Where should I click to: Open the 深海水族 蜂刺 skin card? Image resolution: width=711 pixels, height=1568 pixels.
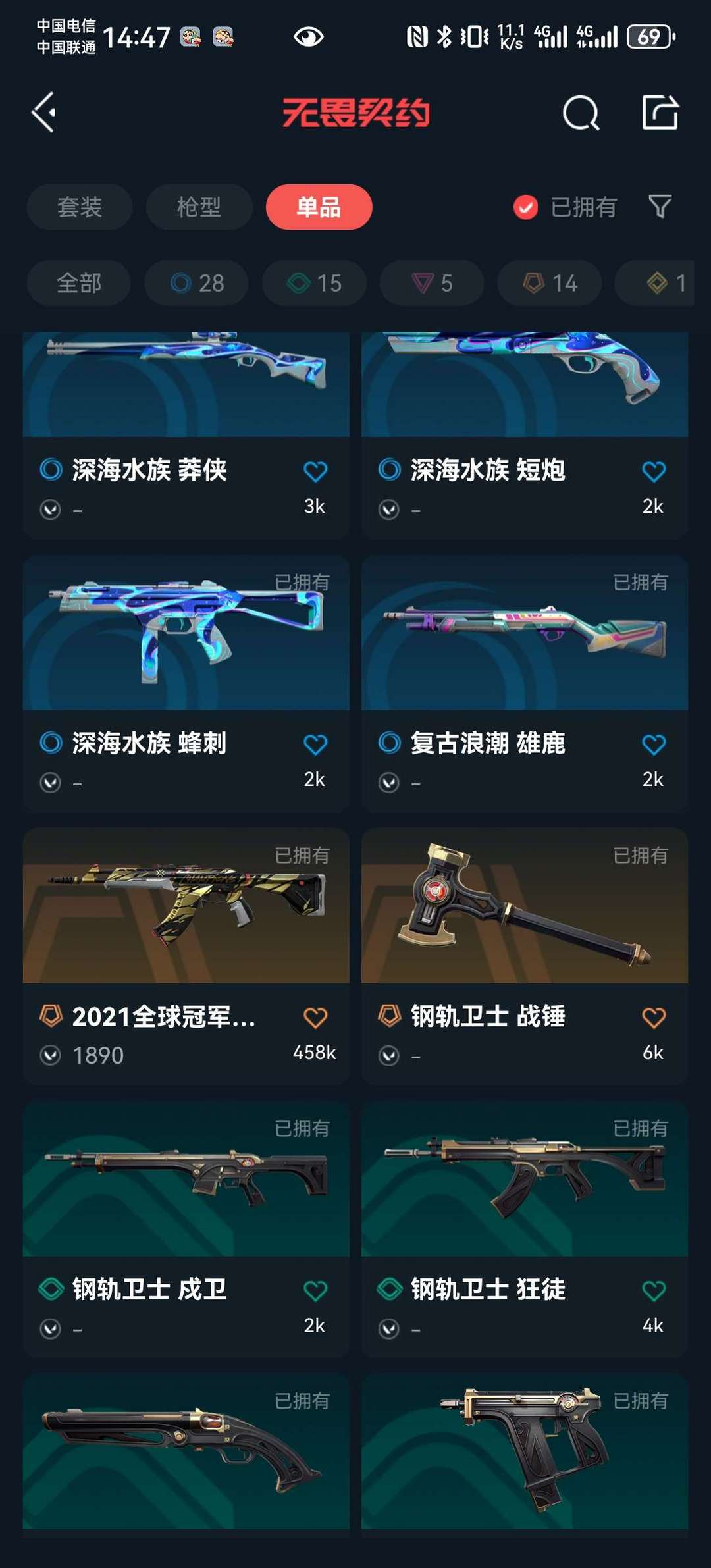coord(186,683)
